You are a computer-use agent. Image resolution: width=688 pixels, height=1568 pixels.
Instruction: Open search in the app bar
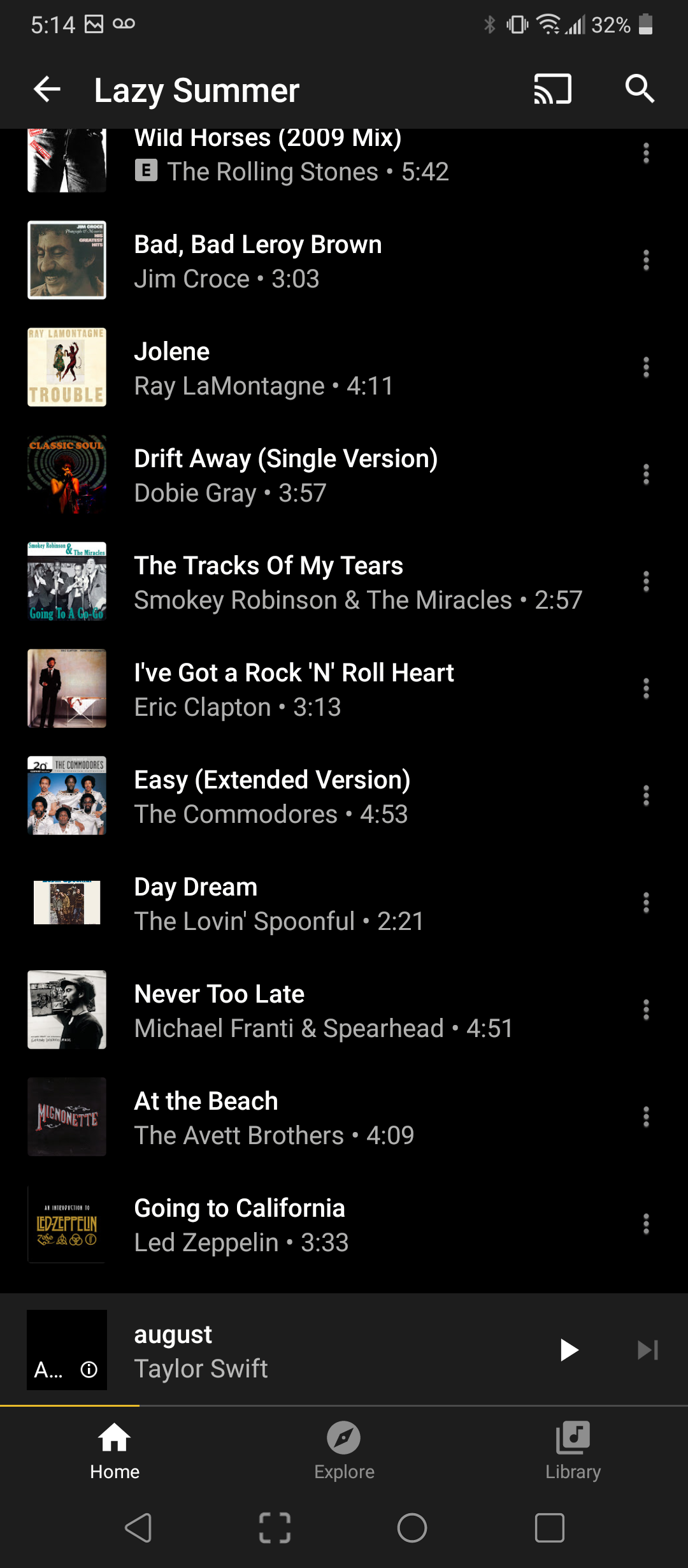pyautogui.click(x=640, y=89)
